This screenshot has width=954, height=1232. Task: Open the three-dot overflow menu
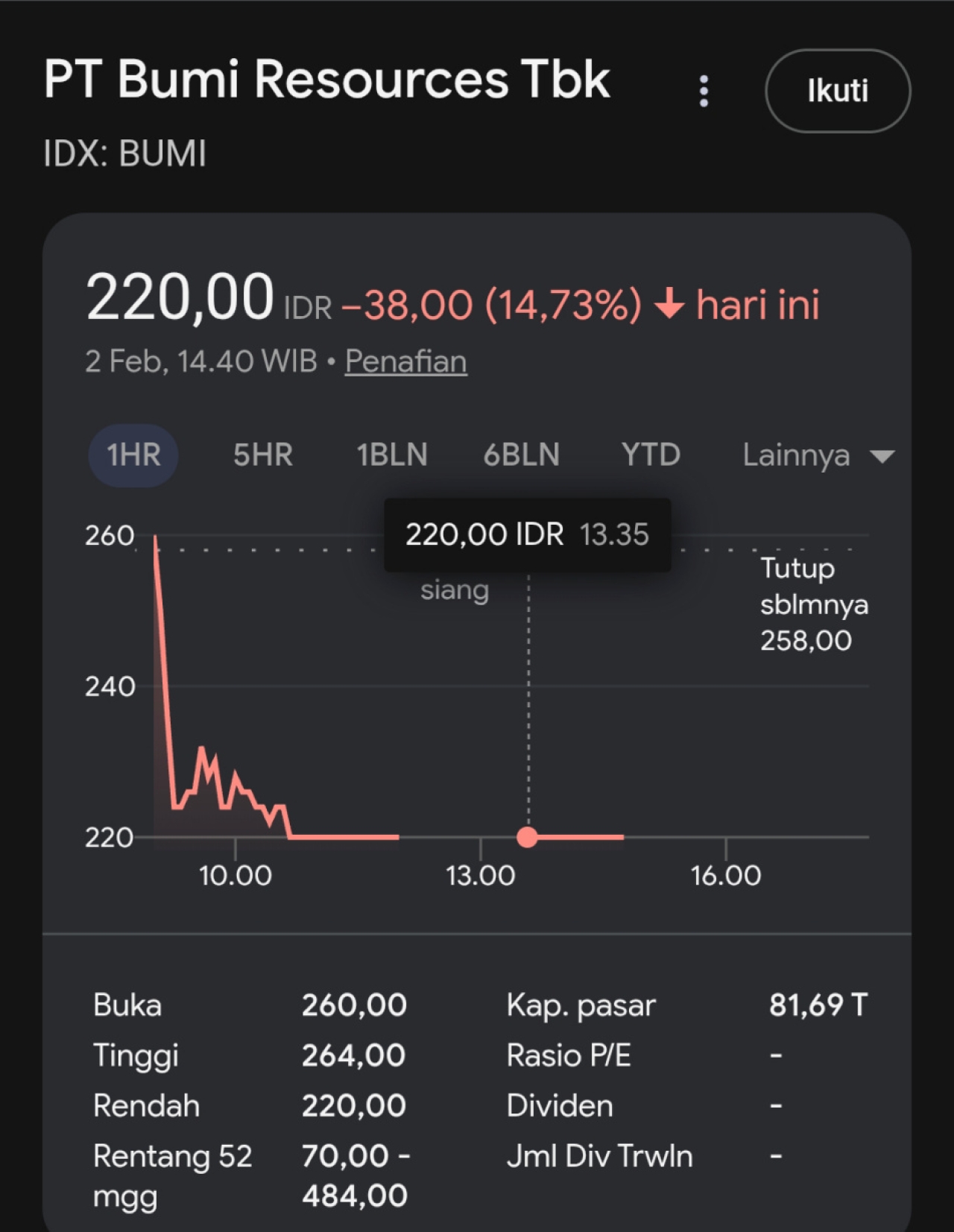click(x=704, y=91)
